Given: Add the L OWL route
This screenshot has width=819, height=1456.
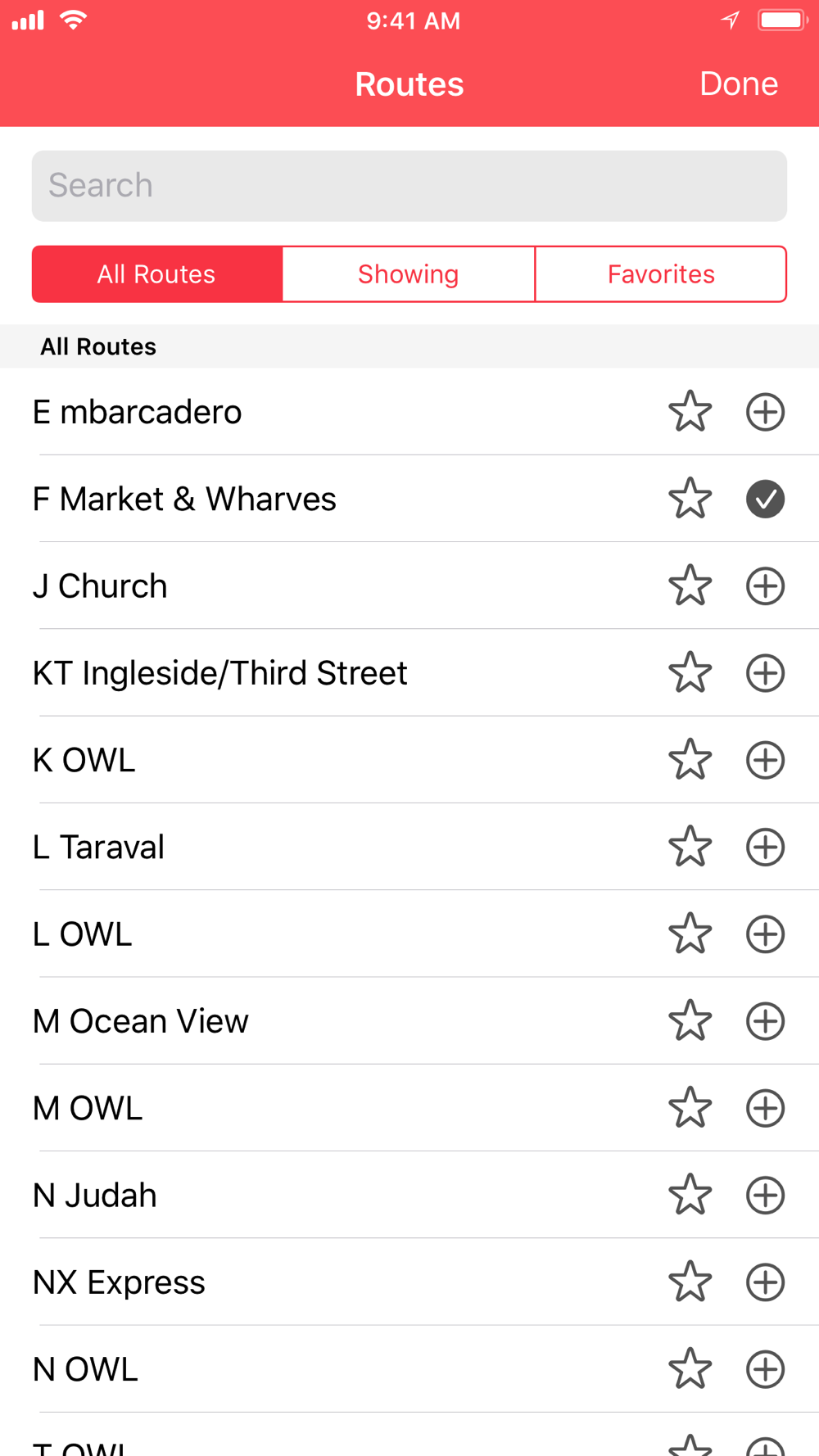Looking at the screenshot, I should pos(766,934).
